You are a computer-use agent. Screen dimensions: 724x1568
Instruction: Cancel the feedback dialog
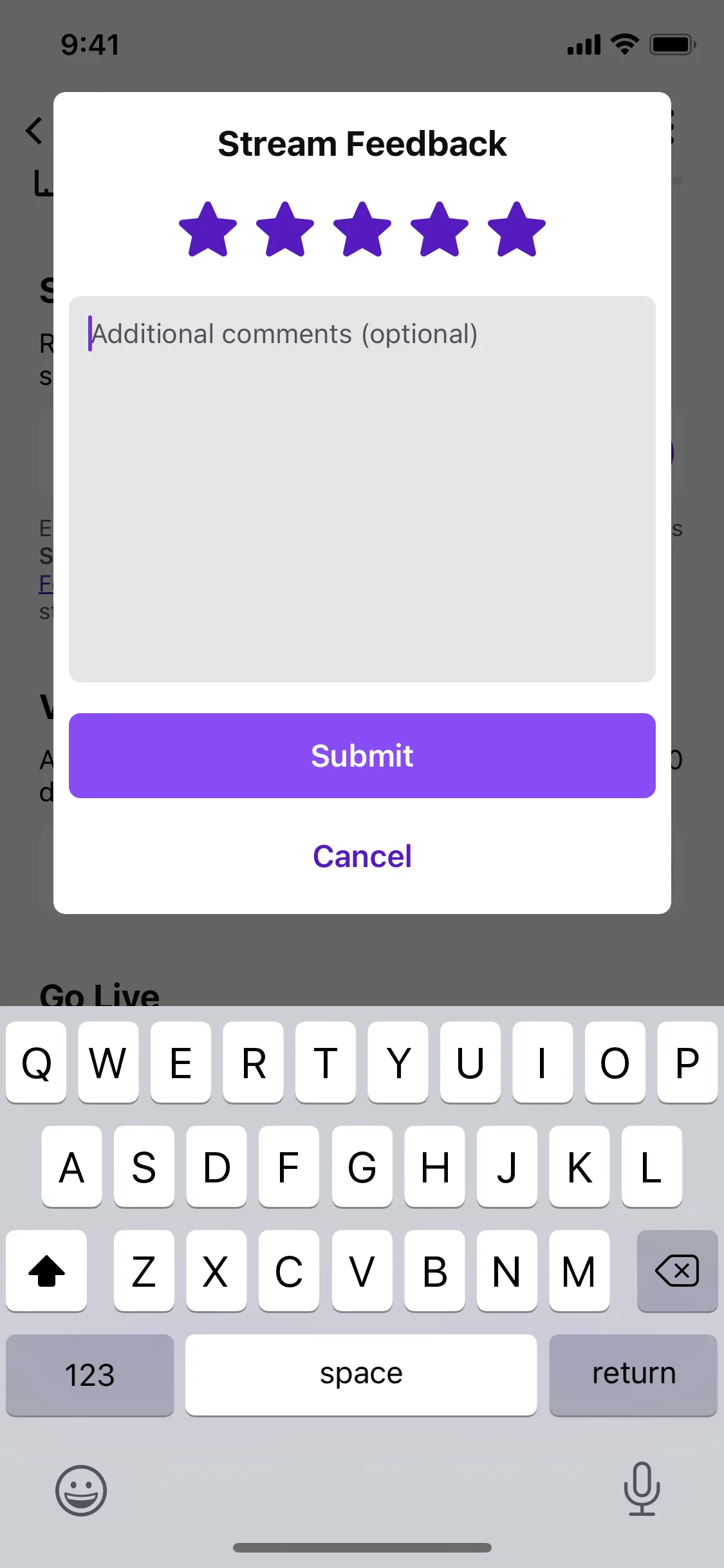click(x=362, y=856)
